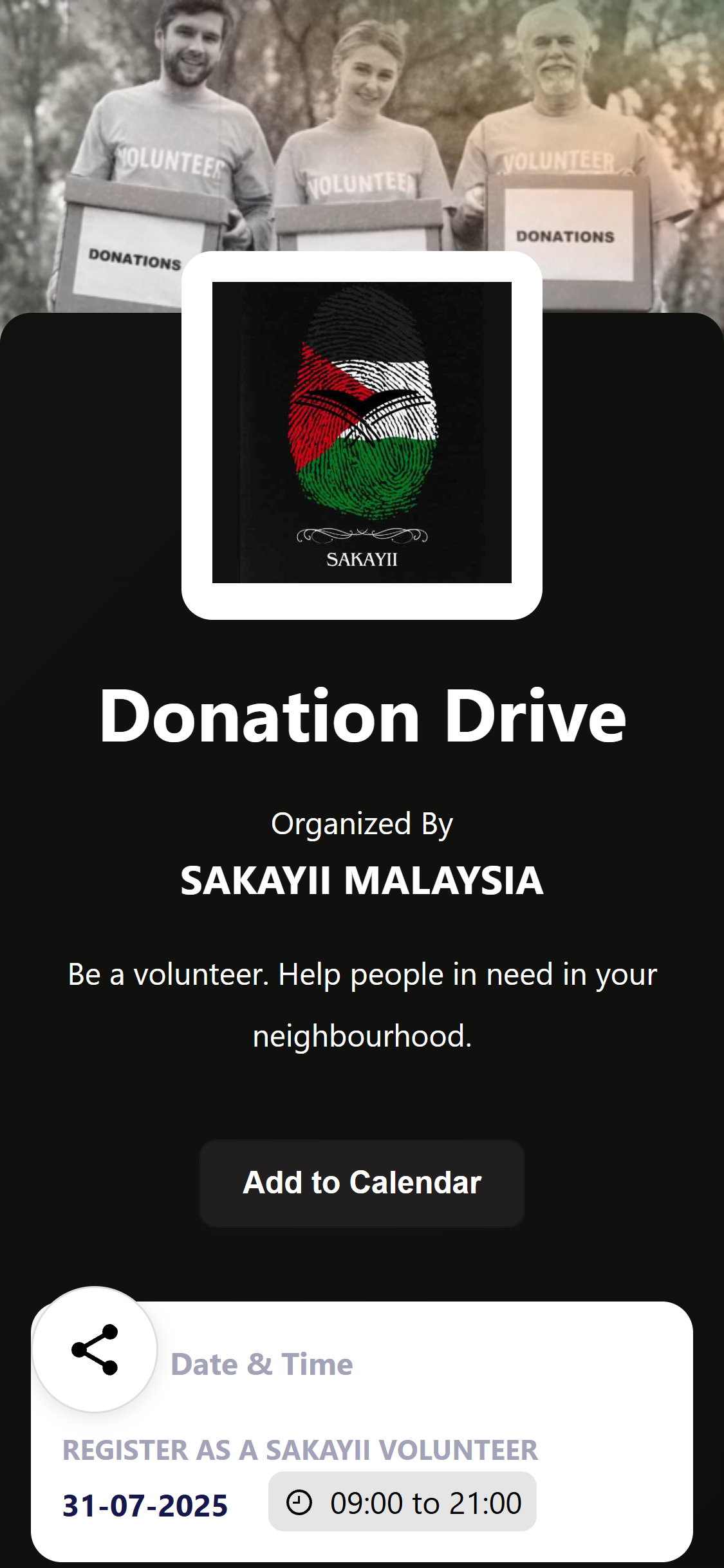Tap the Add to Calendar button
Screen dimensions: 724x1568
point(362,1183)
